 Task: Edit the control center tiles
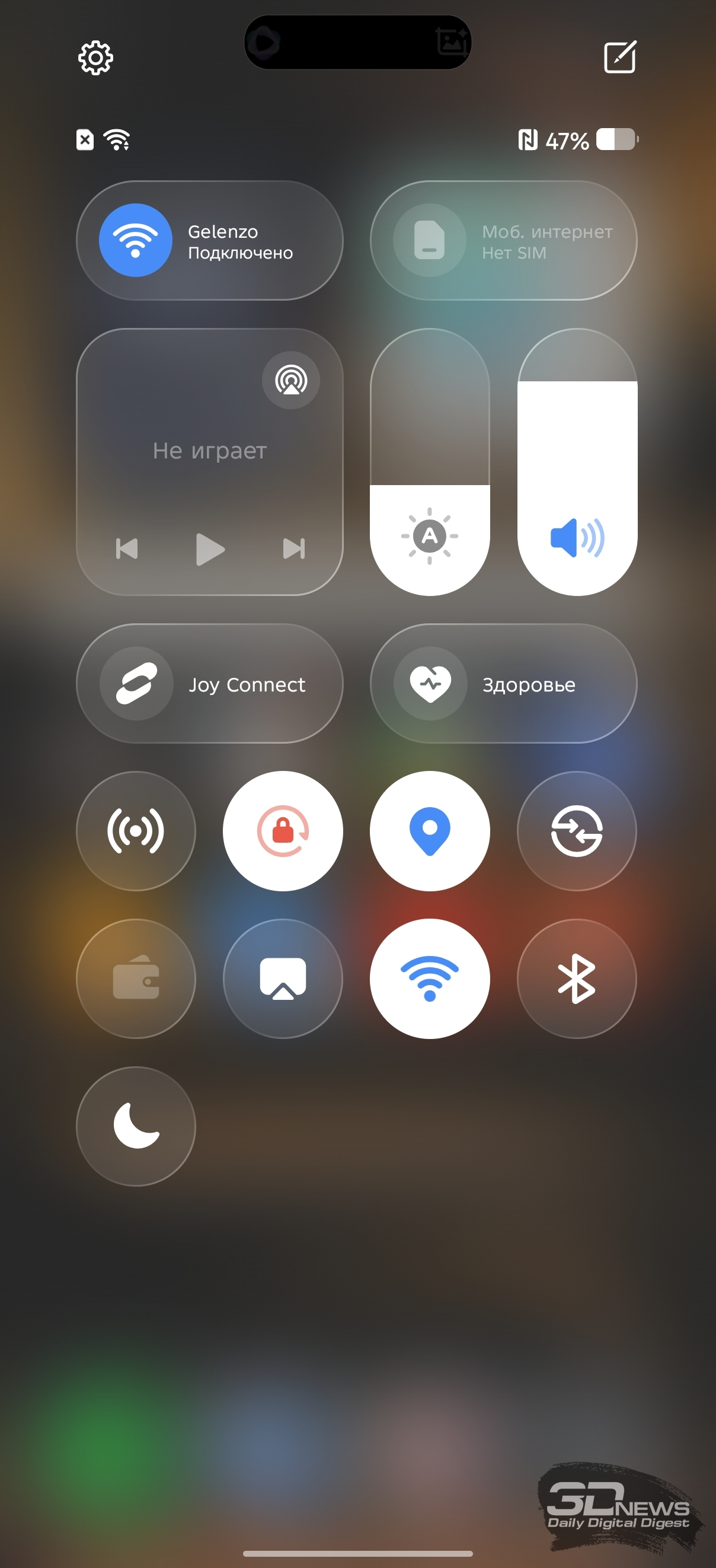[620, 57]
